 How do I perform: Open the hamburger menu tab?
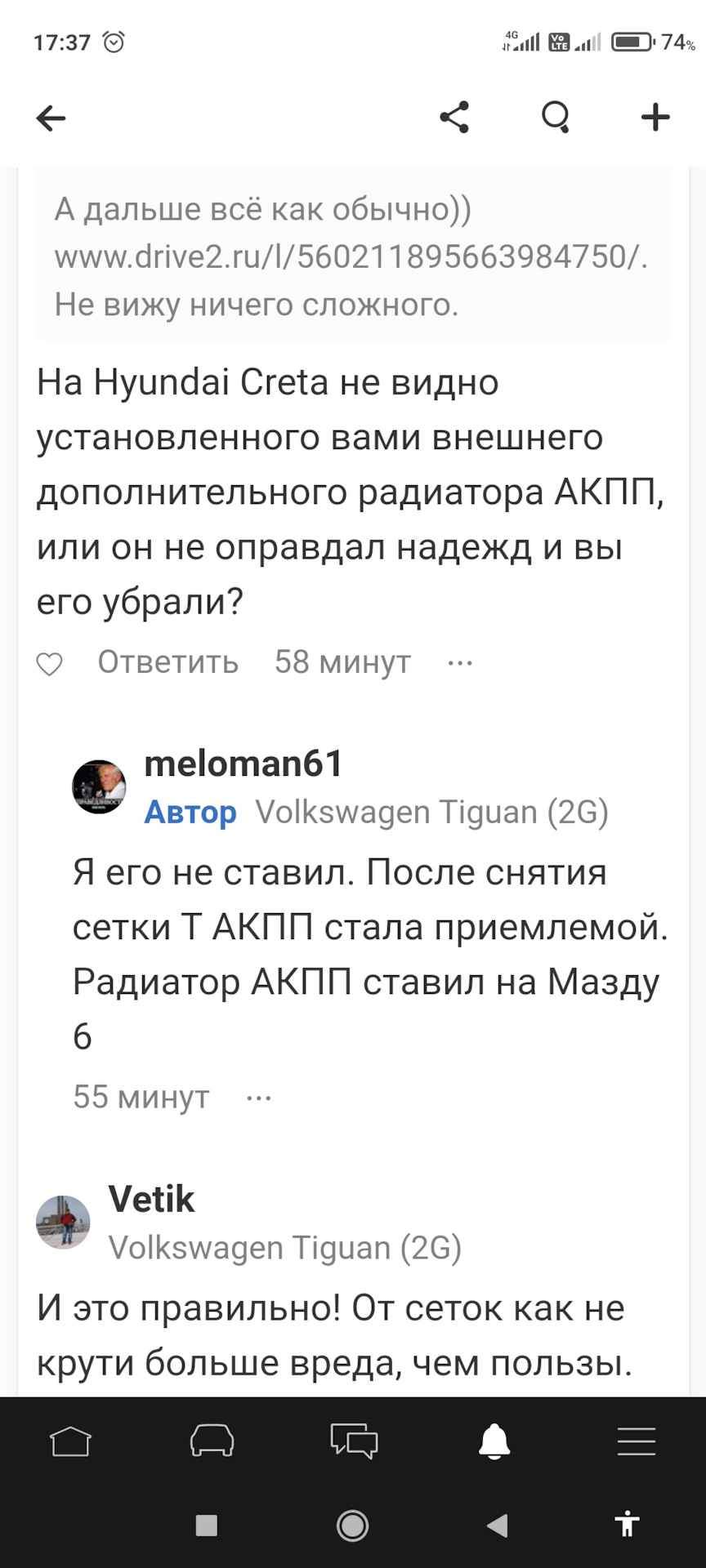pos(636,1441)
